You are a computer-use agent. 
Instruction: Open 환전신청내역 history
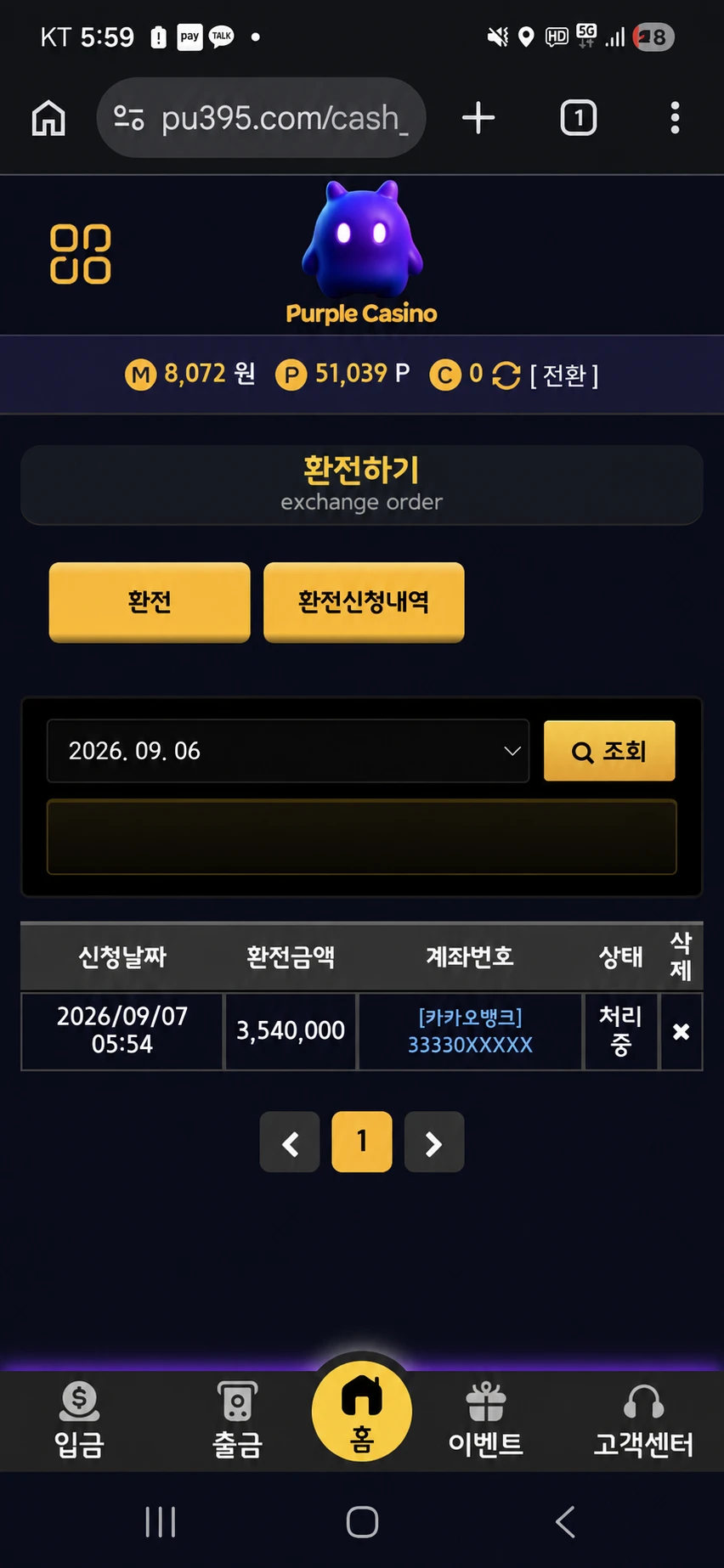coord(364,601)
